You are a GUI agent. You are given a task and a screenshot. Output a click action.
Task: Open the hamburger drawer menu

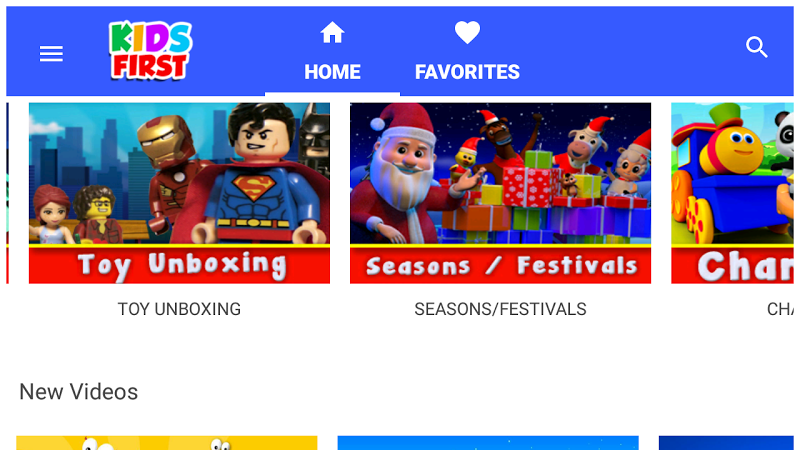[51, 54]
